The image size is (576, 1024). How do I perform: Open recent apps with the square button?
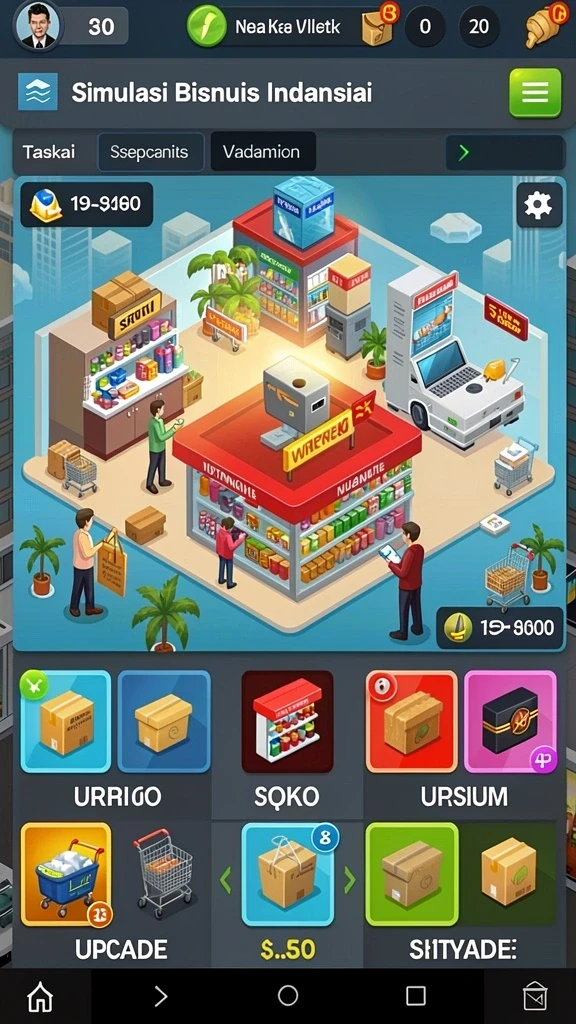coord(415,996)
